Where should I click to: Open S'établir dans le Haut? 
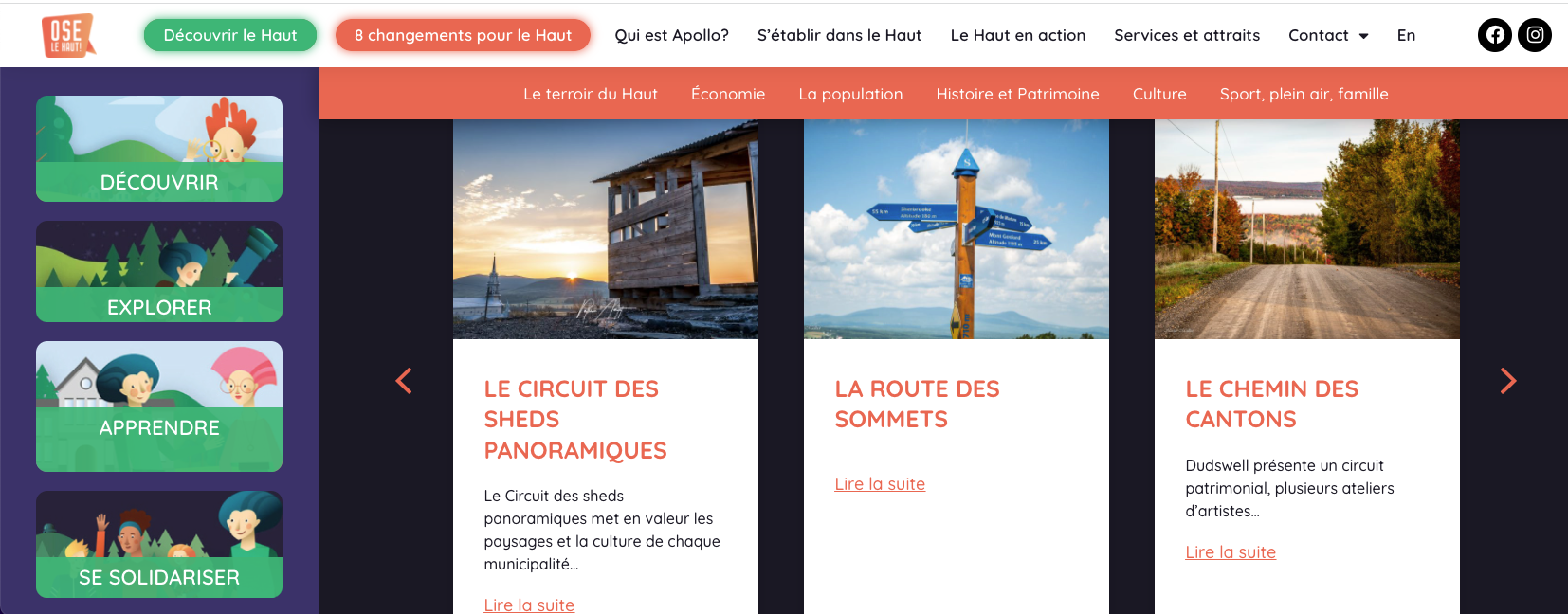839,35
